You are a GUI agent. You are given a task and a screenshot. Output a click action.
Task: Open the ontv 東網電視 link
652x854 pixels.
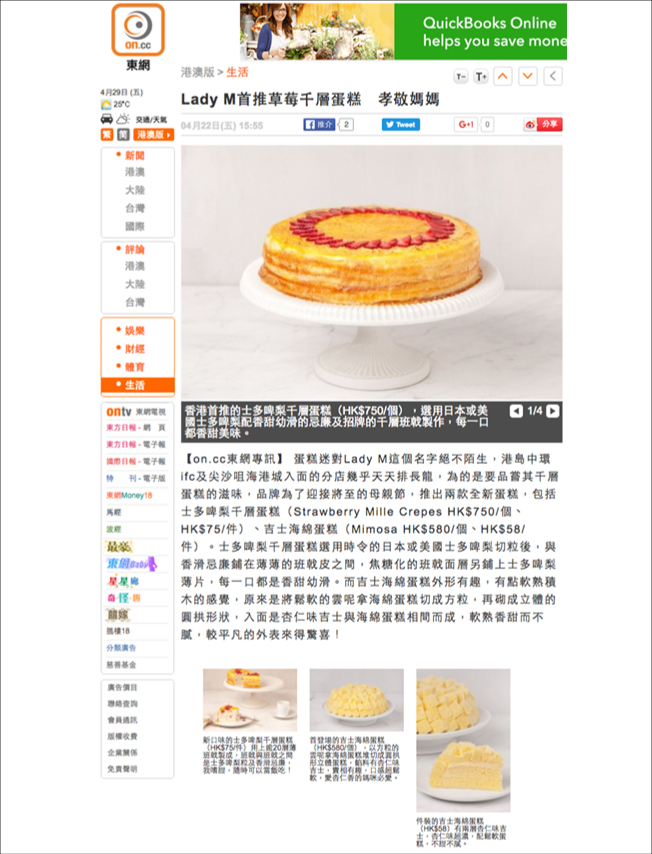136,411
